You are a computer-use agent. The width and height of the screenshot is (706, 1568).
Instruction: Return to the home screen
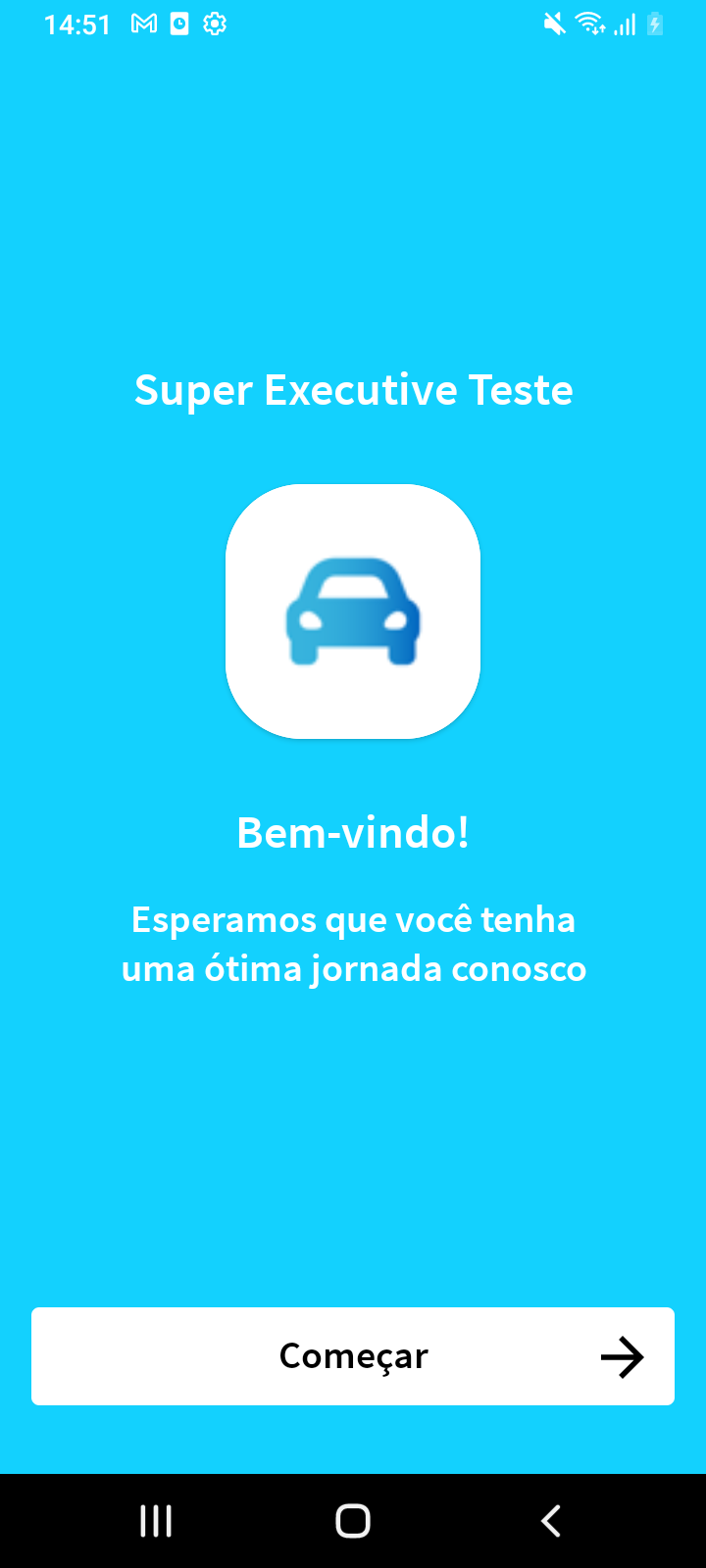point(353,1521)
